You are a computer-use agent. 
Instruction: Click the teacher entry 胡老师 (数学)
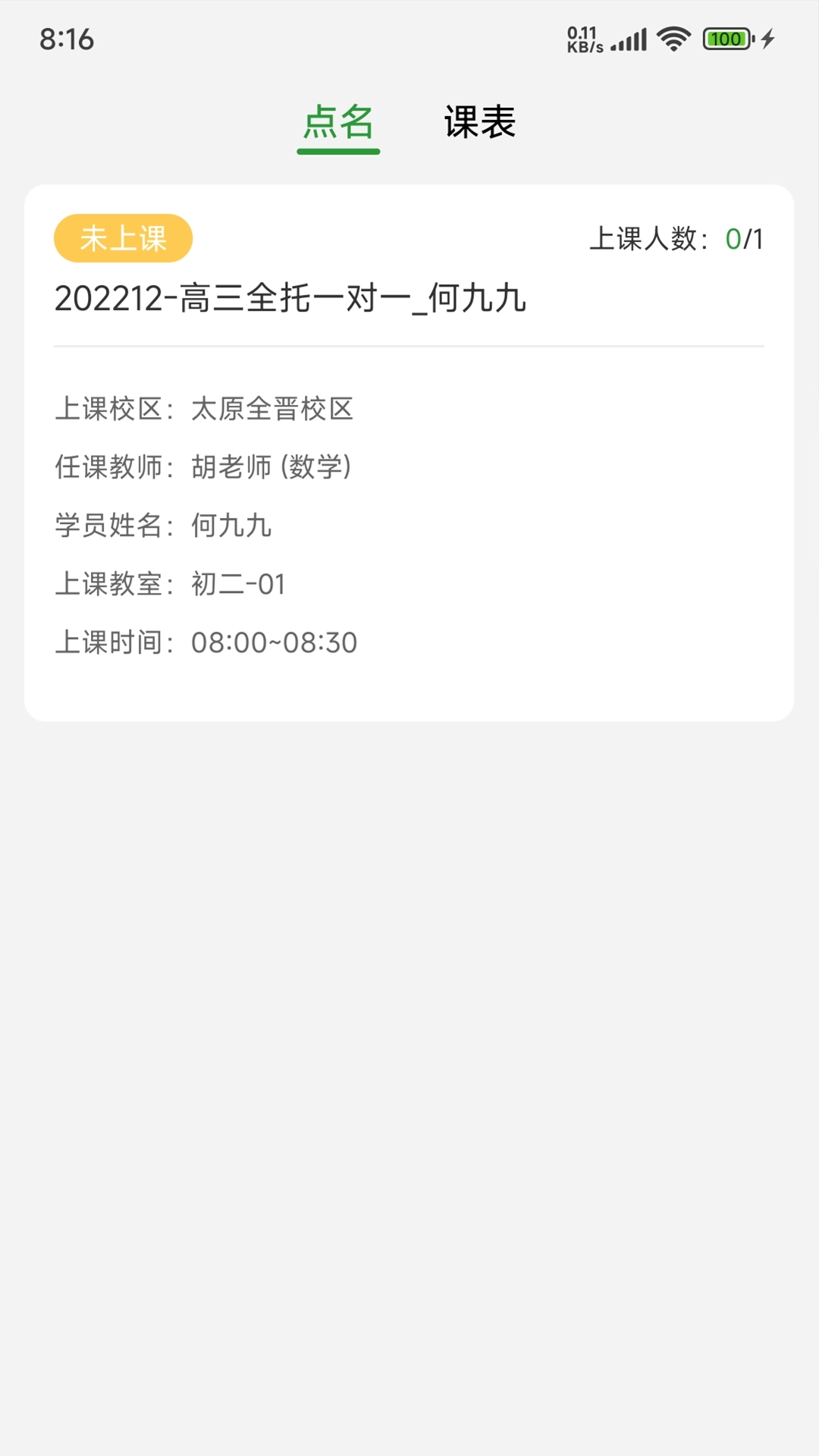271,468
